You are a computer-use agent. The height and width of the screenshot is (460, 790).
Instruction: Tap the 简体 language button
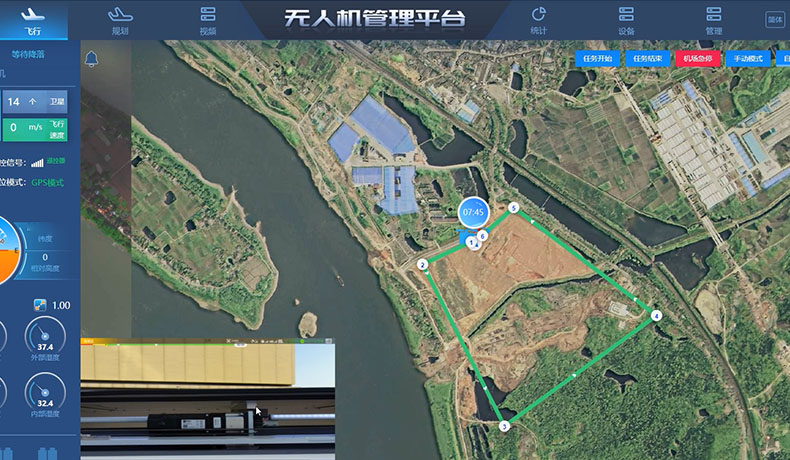pos(774,19)
